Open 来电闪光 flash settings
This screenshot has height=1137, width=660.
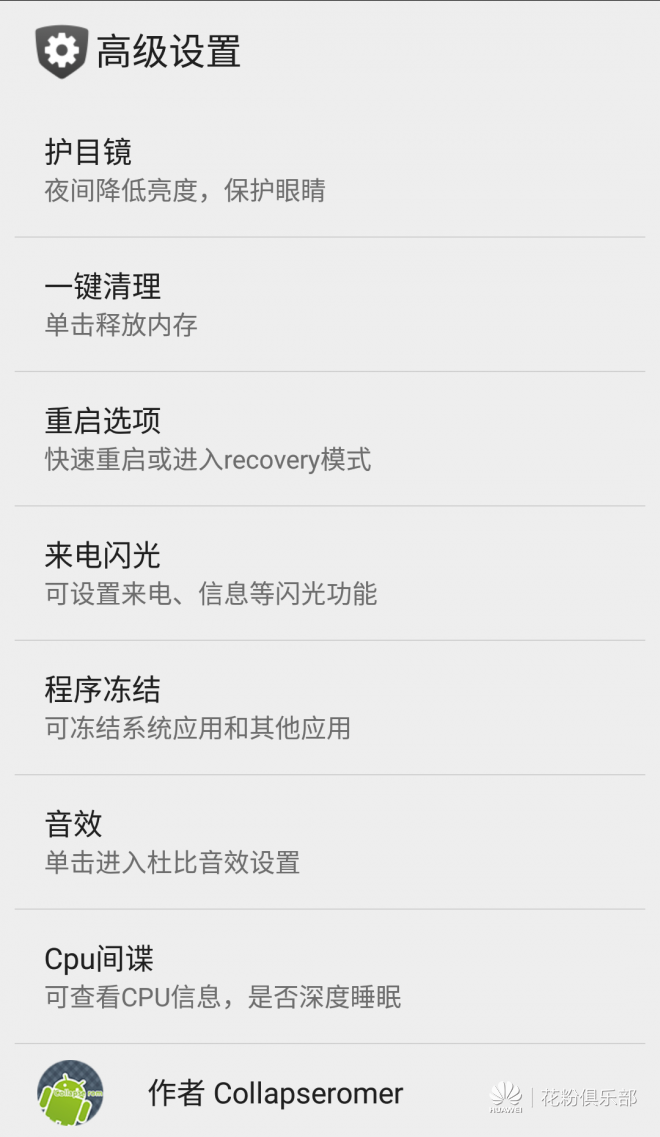pyautogui.click(x=330, y=574)
